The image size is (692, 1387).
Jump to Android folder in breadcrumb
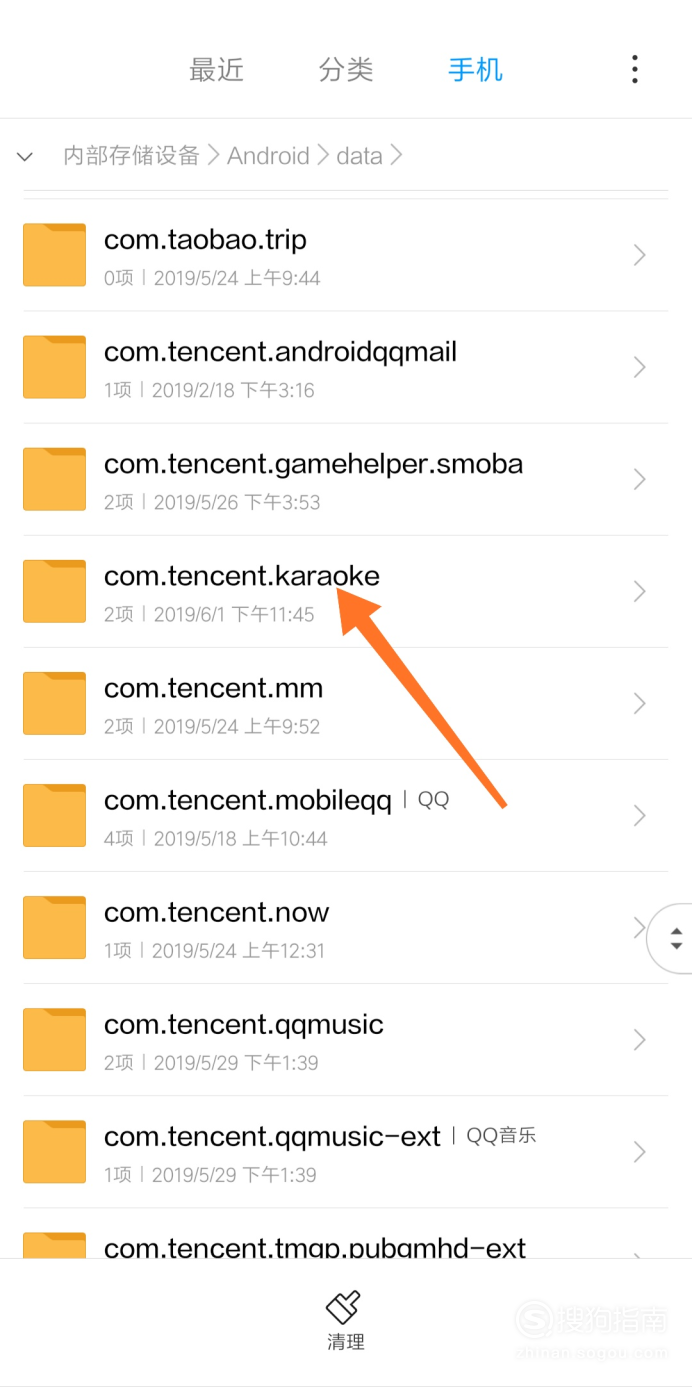click(x=268, y=156)
